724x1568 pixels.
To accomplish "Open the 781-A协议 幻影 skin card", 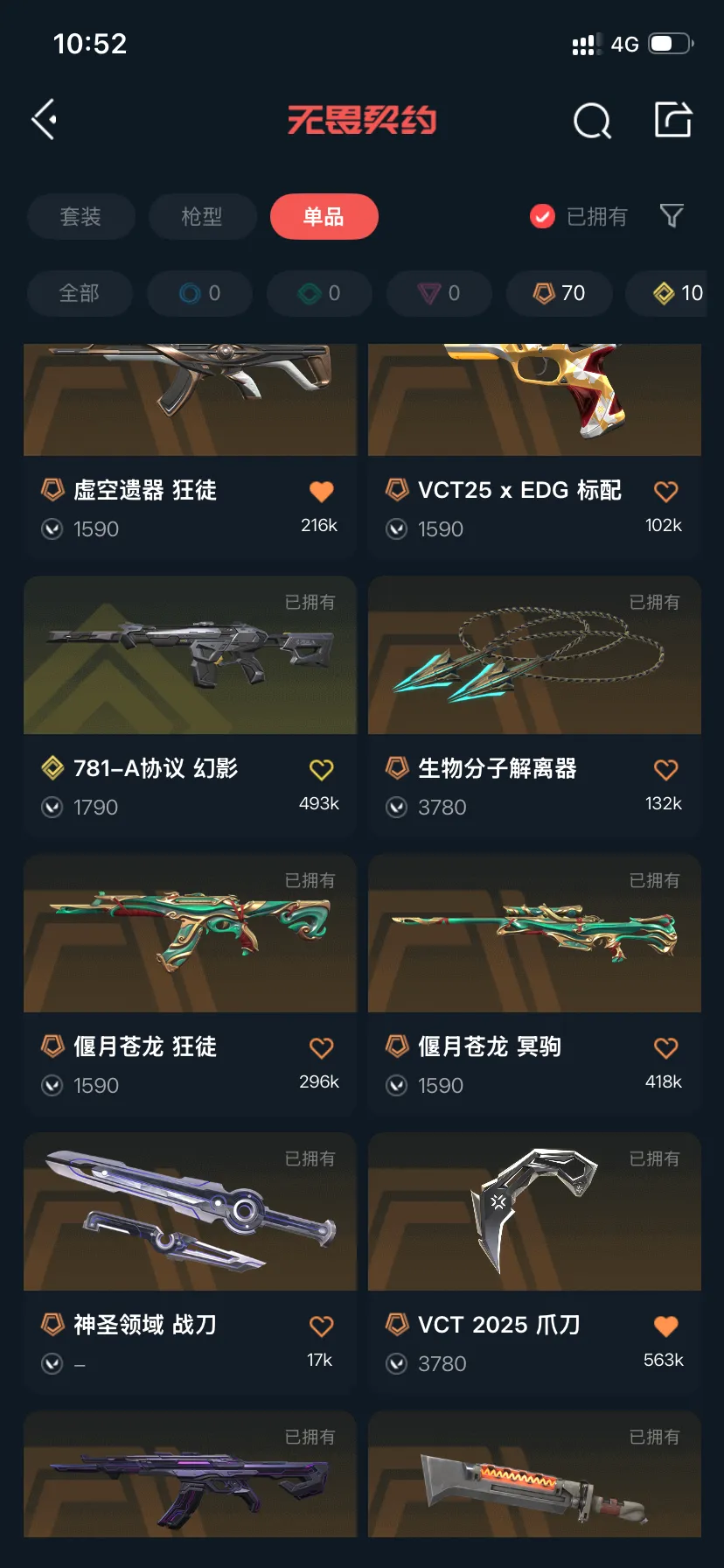I will pos(190,656).
